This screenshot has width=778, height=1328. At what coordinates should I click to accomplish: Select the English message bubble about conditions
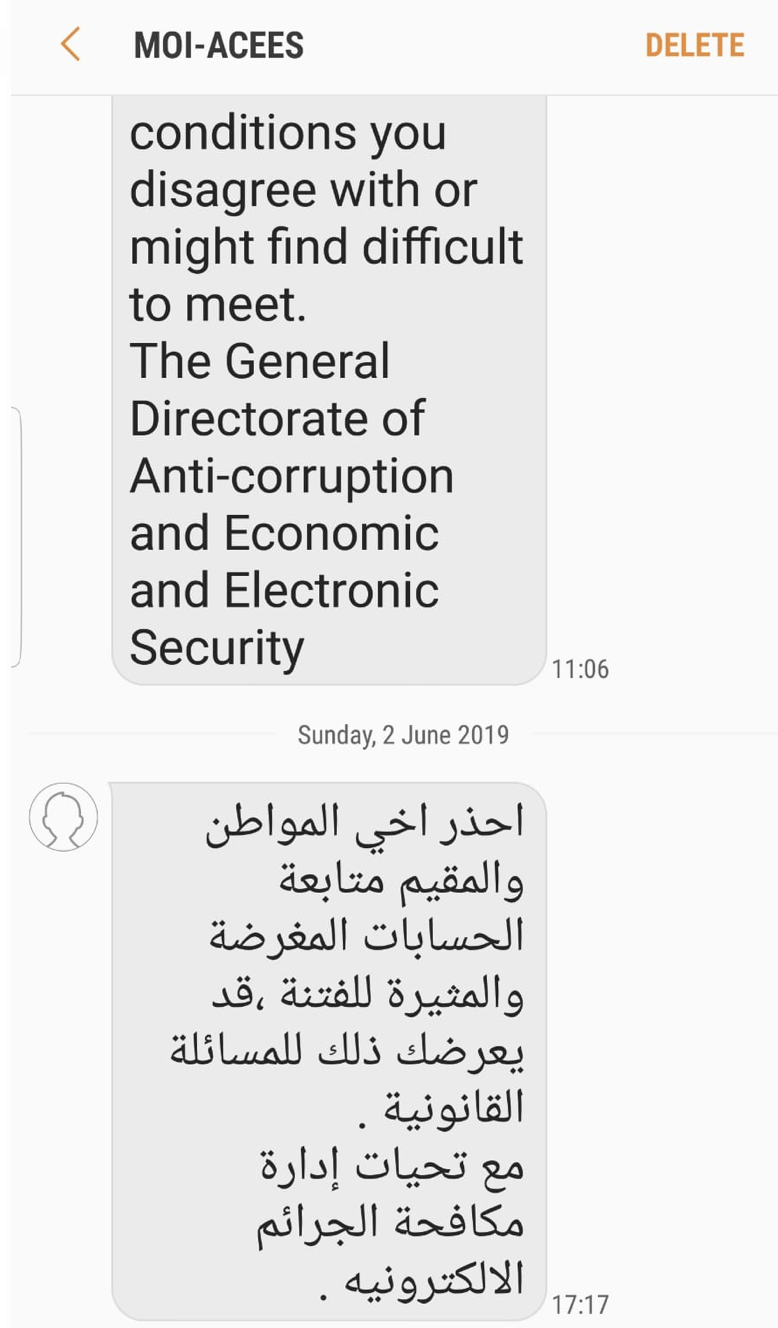coord(330,390)
